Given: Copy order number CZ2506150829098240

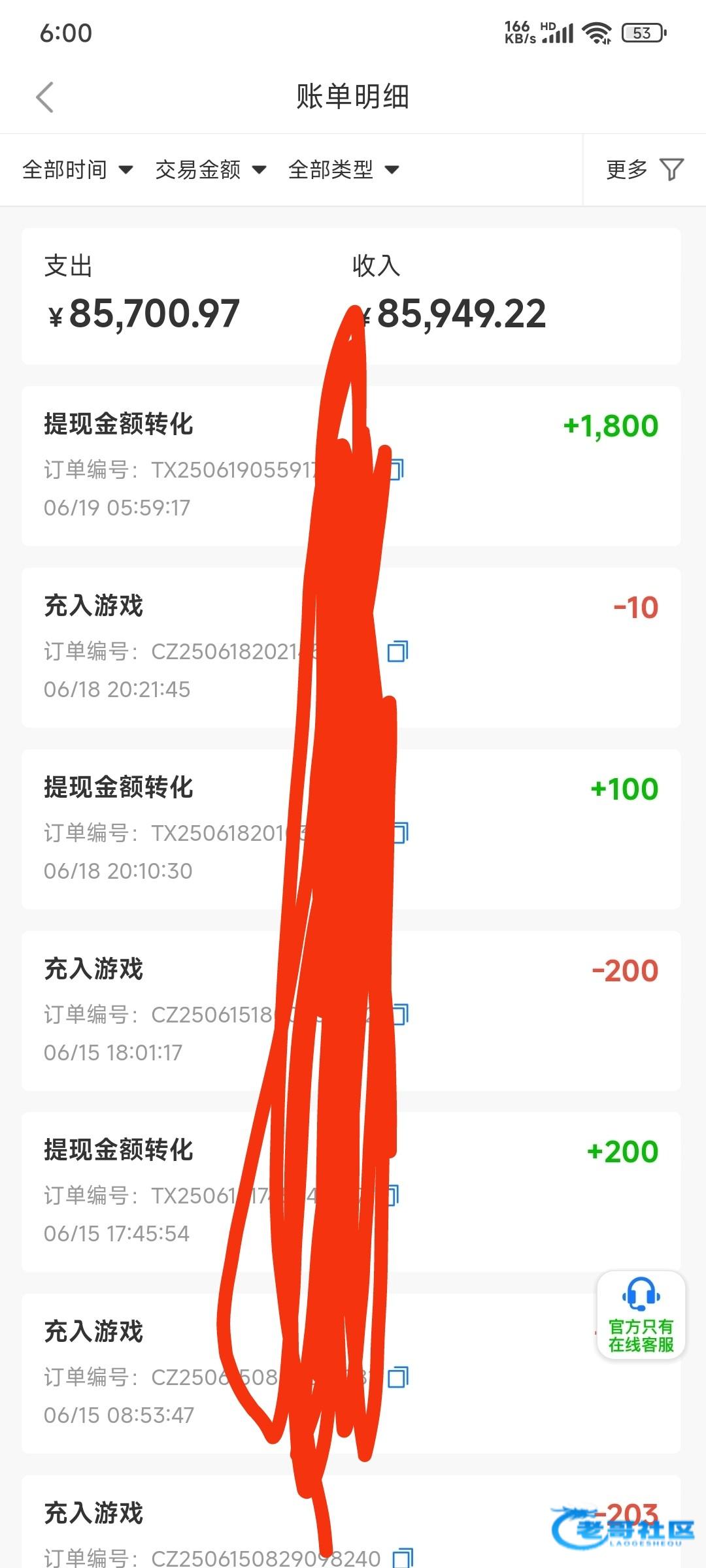Looking at the screenshot, I should tap(403, 1558).
